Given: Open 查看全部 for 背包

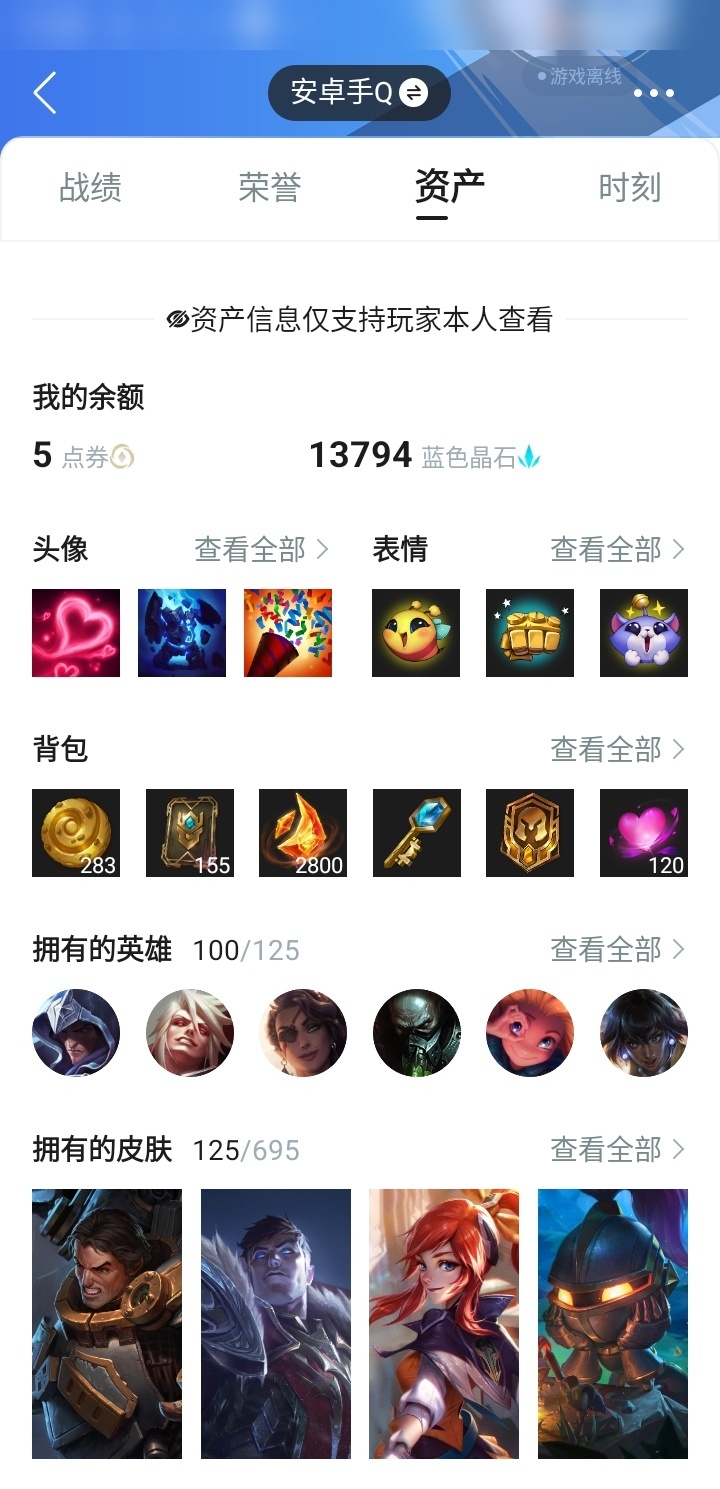Looking at the screenshot, I should [x=618, y=749].
